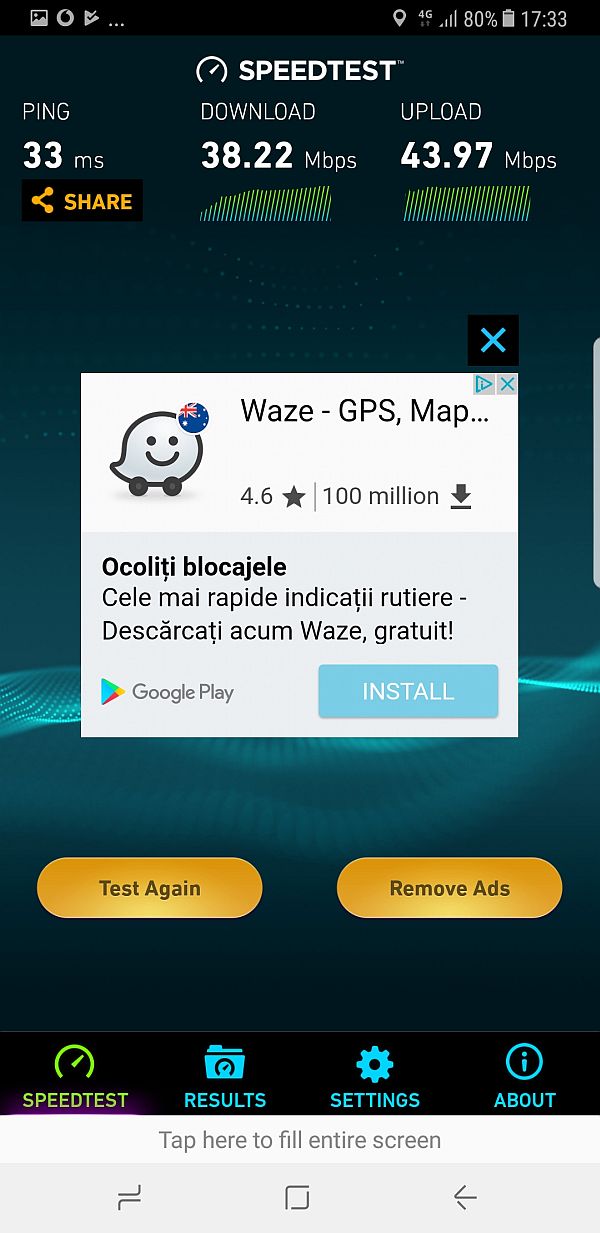Open the About tab
Screen dimensions: 600x1233
pos(525,1075)
